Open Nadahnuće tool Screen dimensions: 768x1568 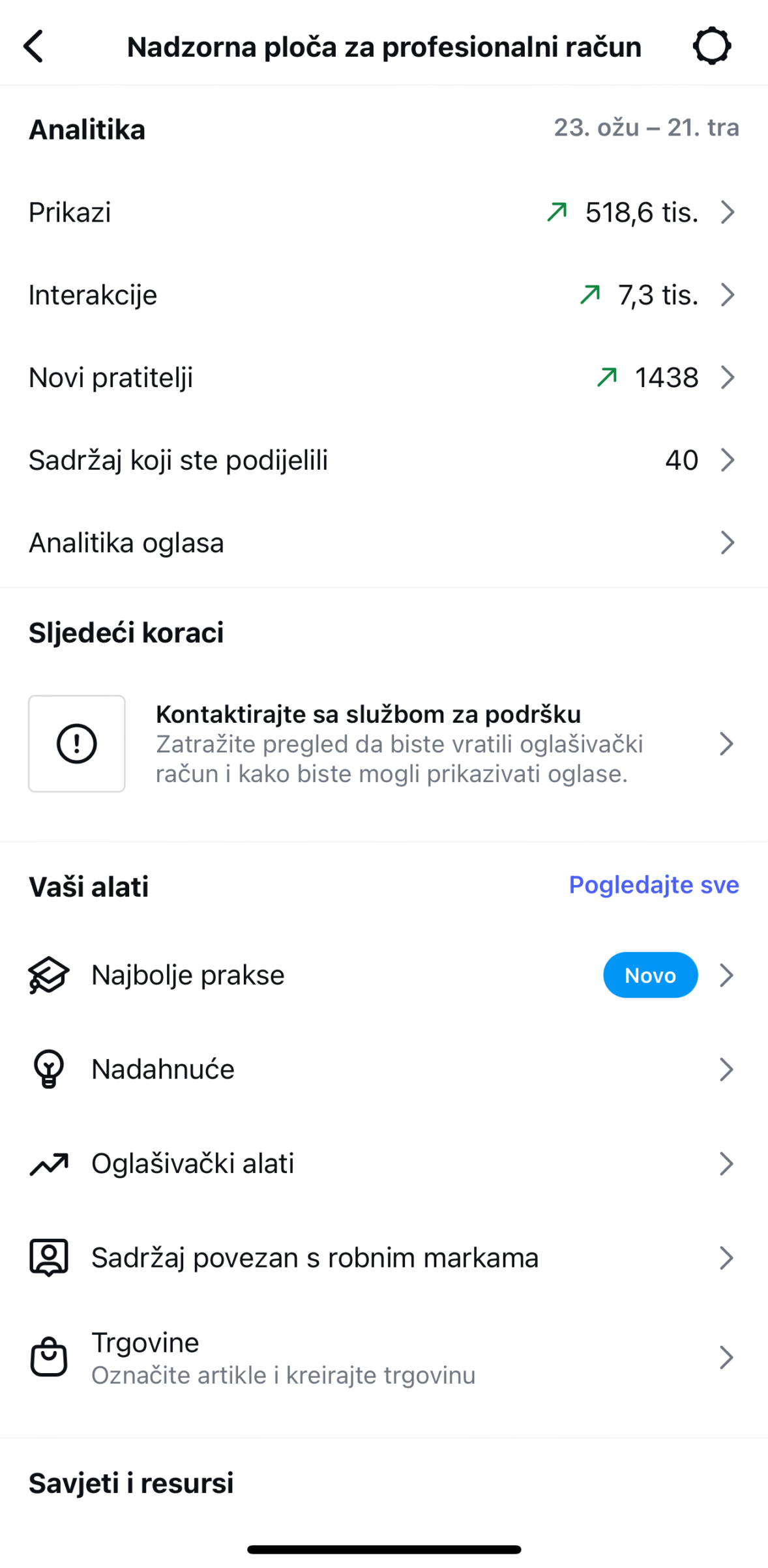click(383, 1069)
